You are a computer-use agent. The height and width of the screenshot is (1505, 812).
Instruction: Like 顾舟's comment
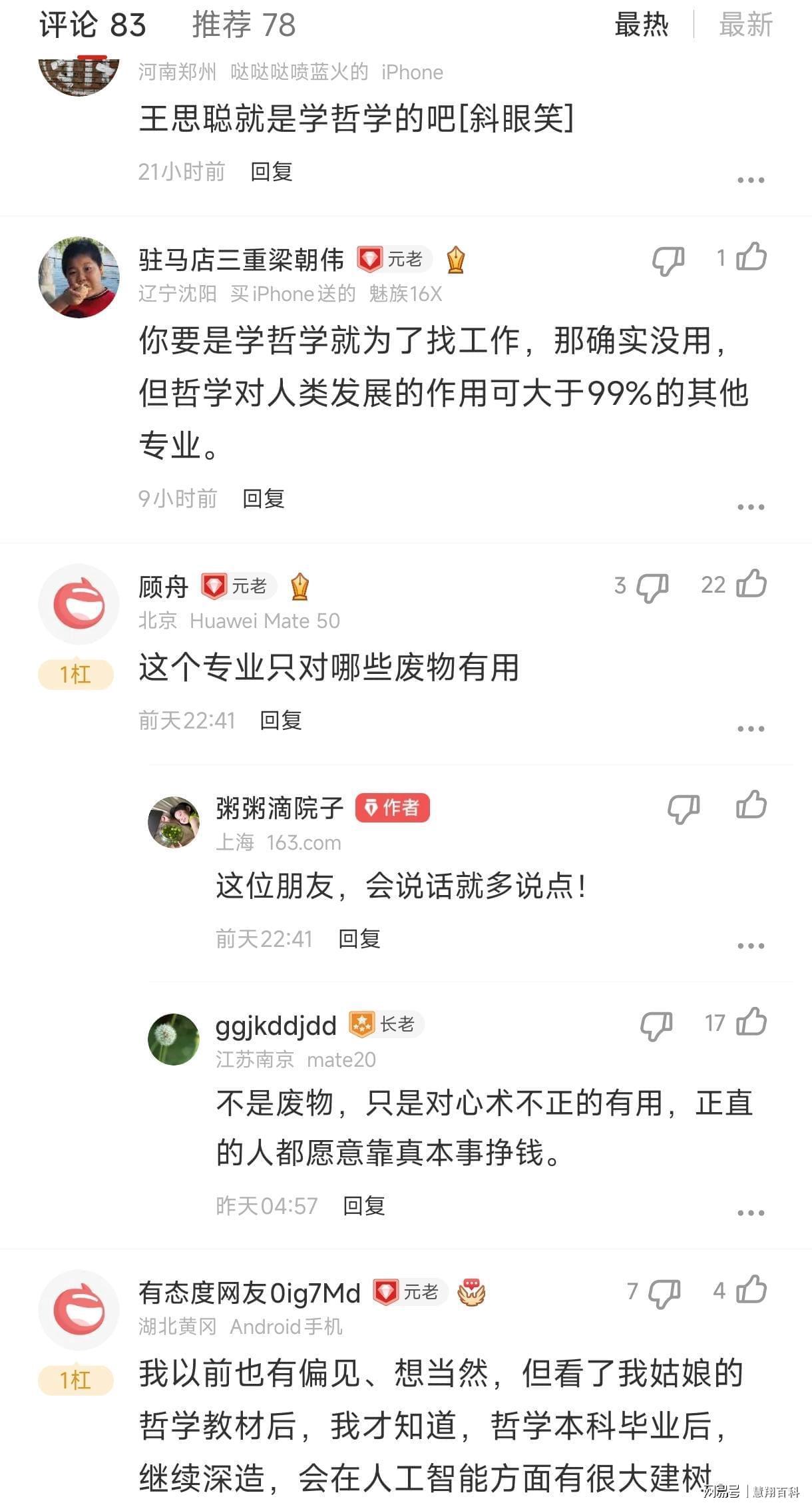751,584
